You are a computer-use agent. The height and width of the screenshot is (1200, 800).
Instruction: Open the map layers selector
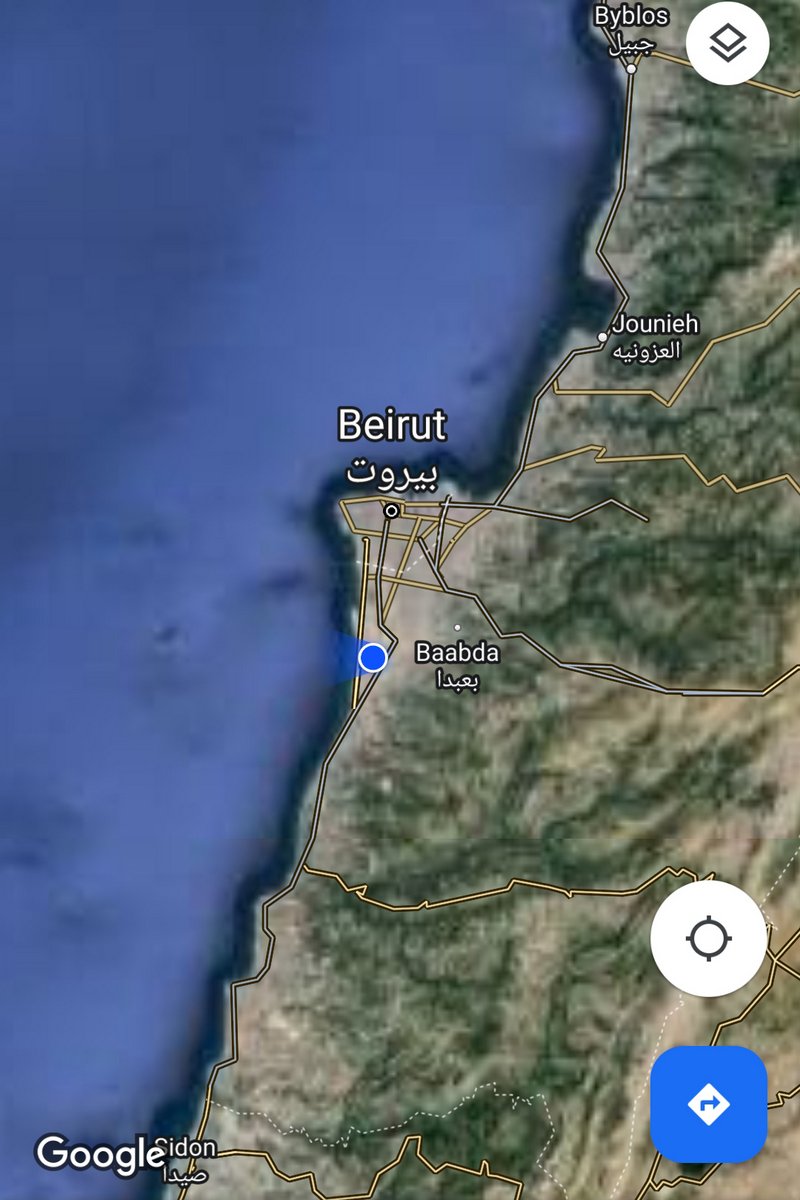[x=728, y=43]
